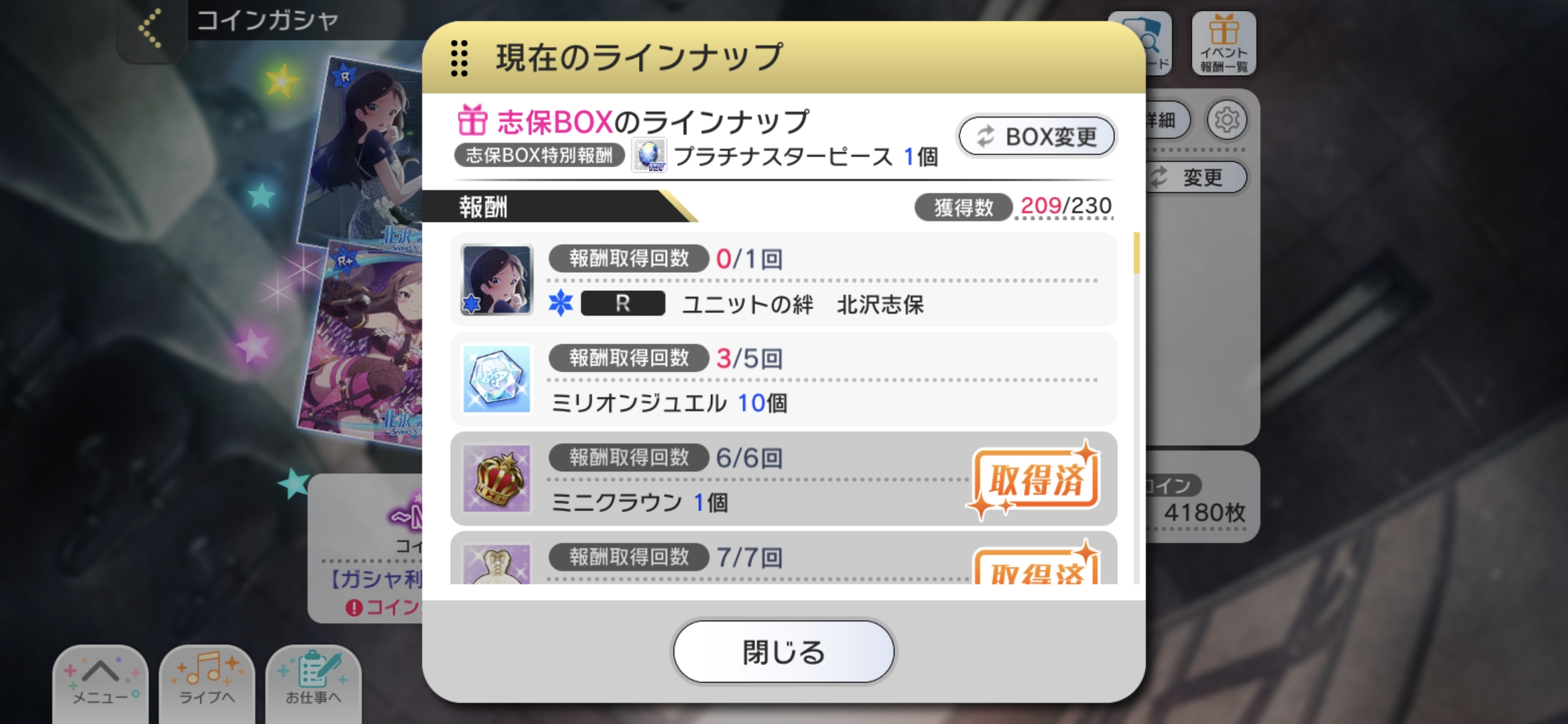Screen dimensions: 1568x724
Task: Tap the ミリオンジュエル reward icon
Action: click(497, 379)
